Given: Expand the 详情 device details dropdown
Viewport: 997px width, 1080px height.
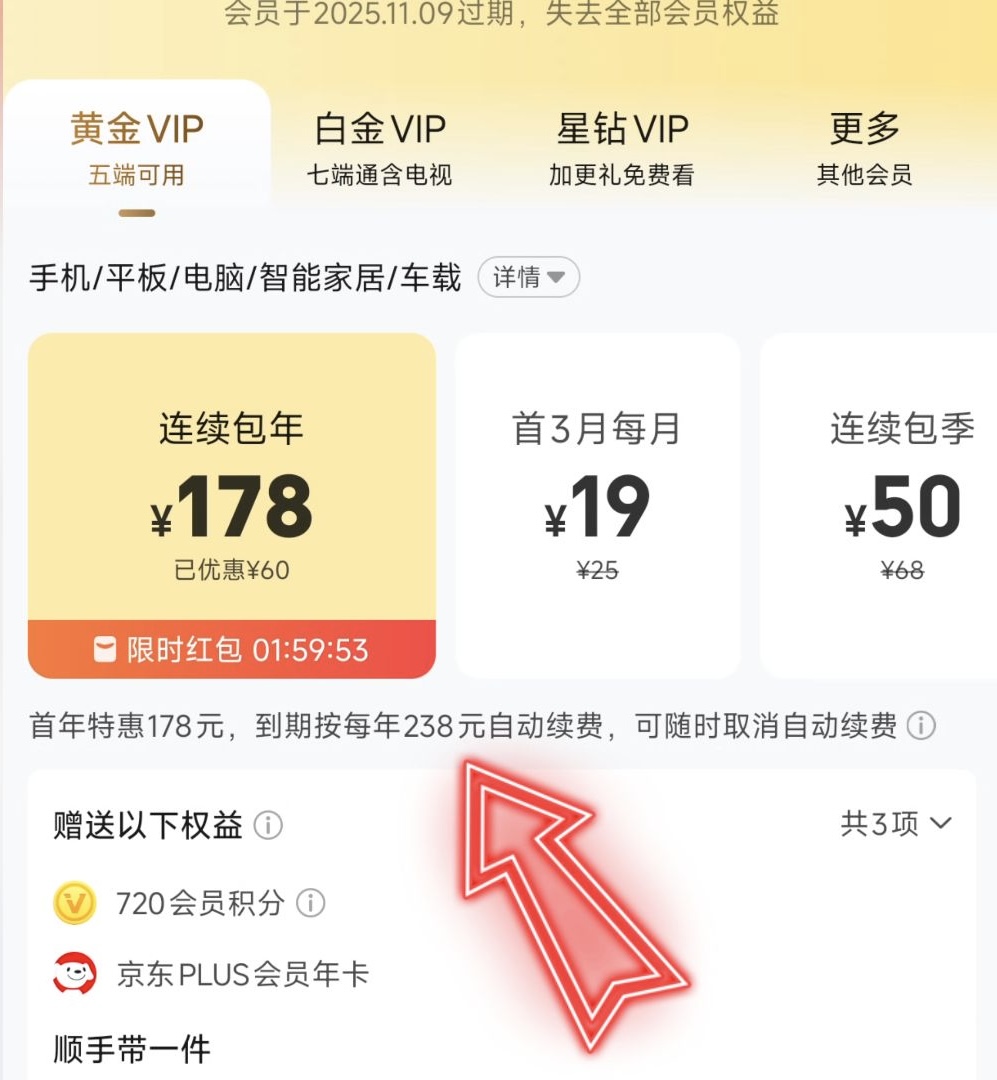Looking at the screenshot, I should click(529, 277).
